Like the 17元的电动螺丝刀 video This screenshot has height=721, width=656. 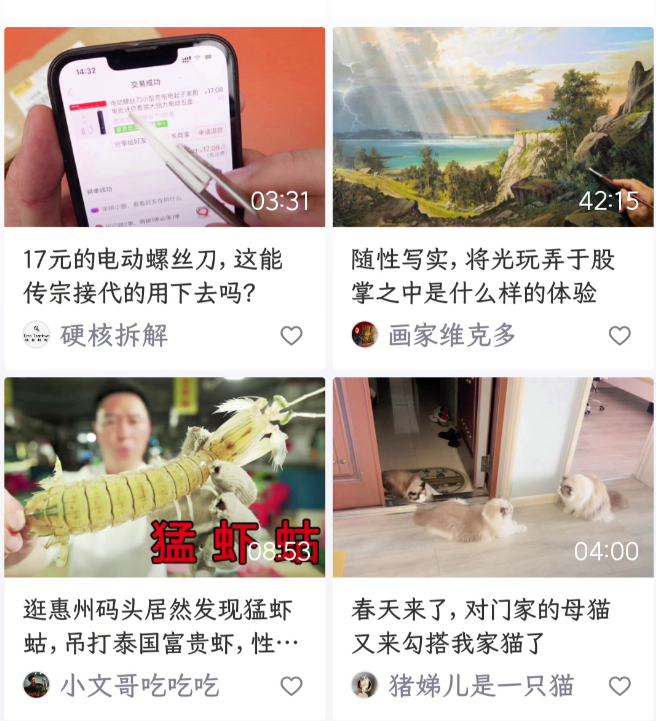291,336
